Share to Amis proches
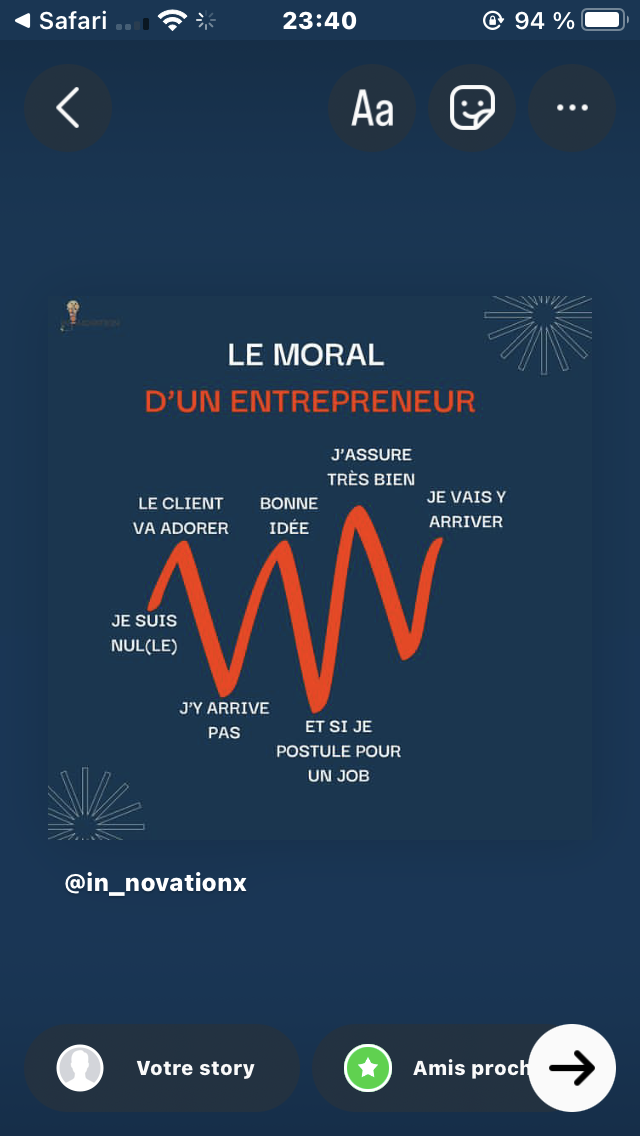640x1136 pixels. pos(428,1068)
